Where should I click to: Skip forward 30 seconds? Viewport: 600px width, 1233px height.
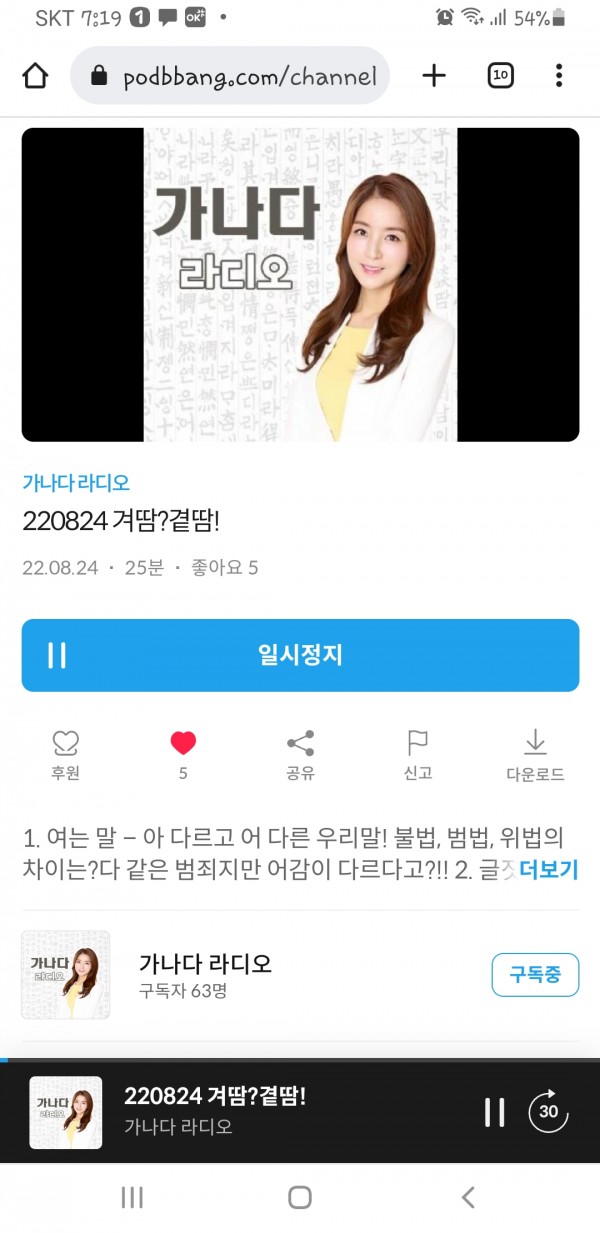click(548, 1112)
